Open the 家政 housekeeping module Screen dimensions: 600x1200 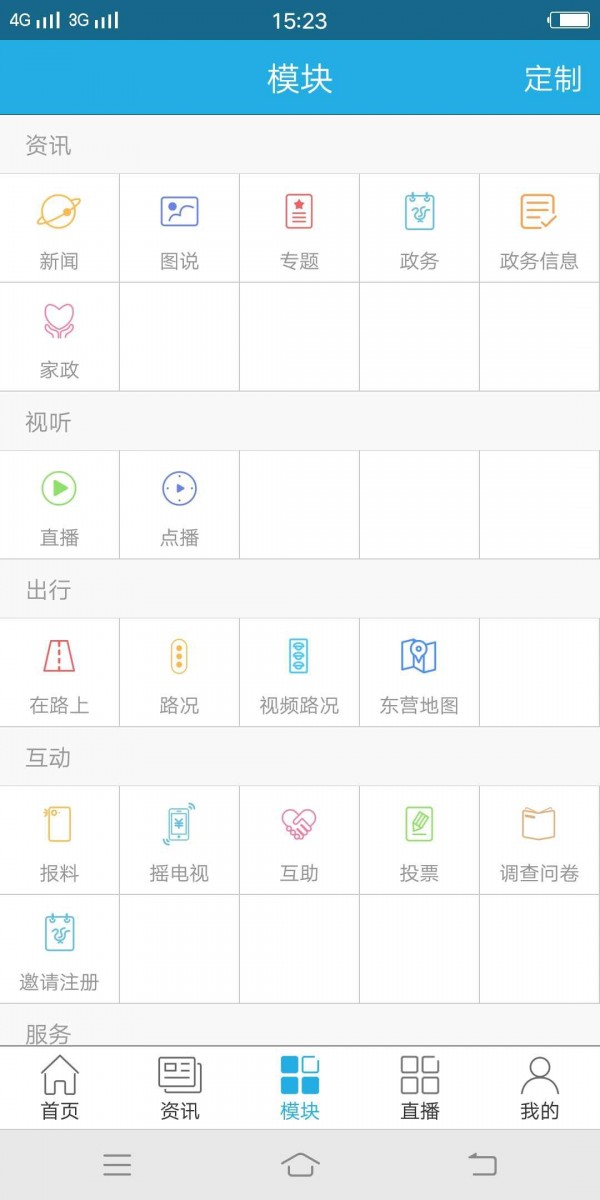[x=59, y=337]
